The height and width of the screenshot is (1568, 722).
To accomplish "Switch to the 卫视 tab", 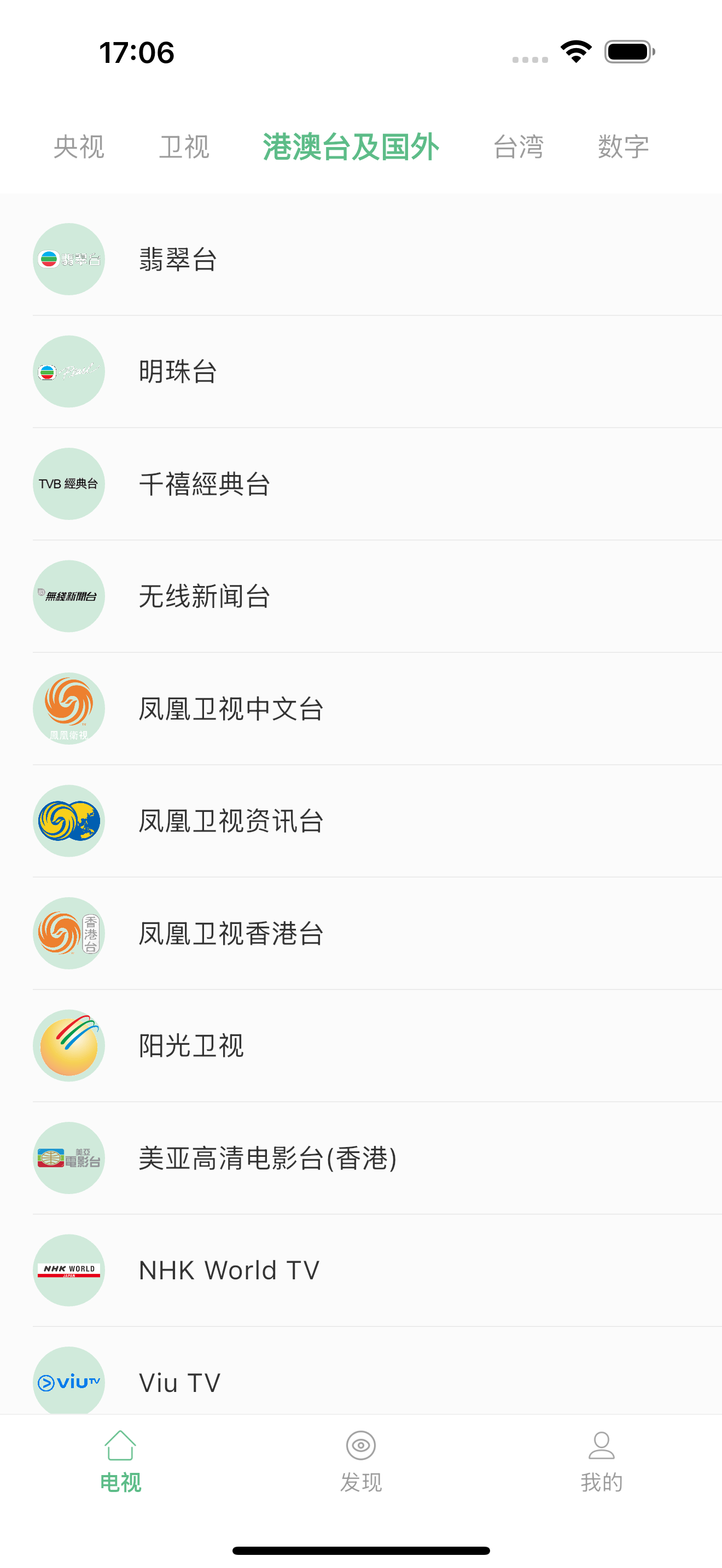I will [x=184, y=147].
